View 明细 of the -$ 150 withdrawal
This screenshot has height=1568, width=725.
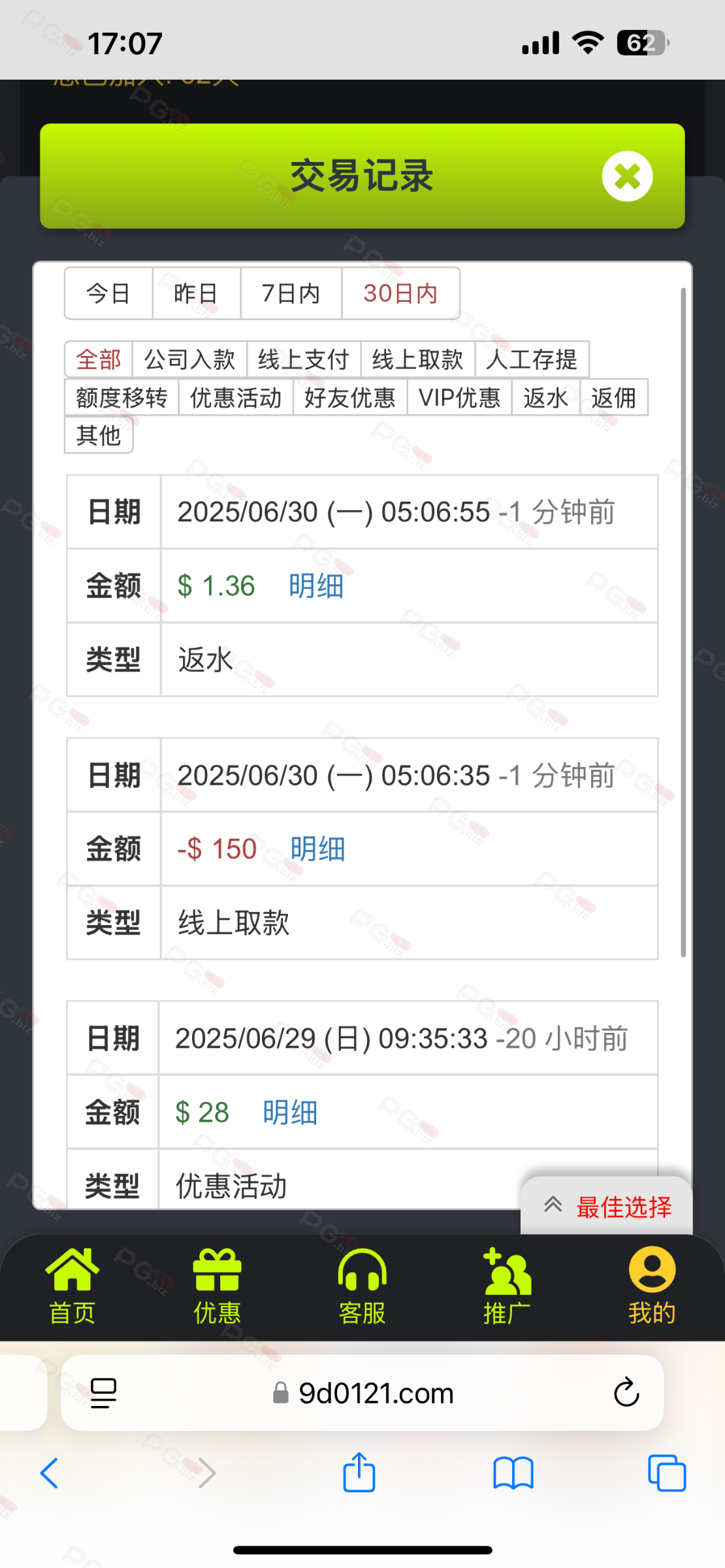(317, 849)
